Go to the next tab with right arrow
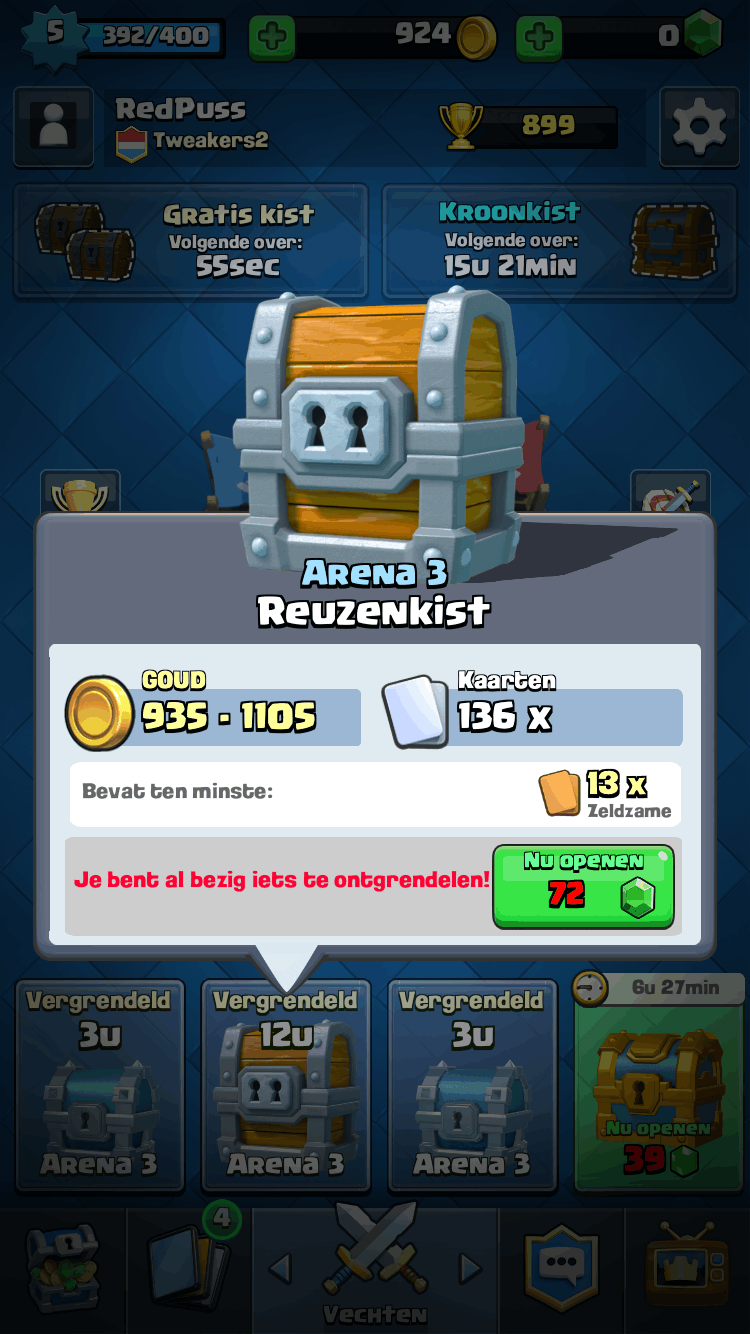This screenshot has width=750, height=1334. pyautogui.click(x=469, y=1268)
